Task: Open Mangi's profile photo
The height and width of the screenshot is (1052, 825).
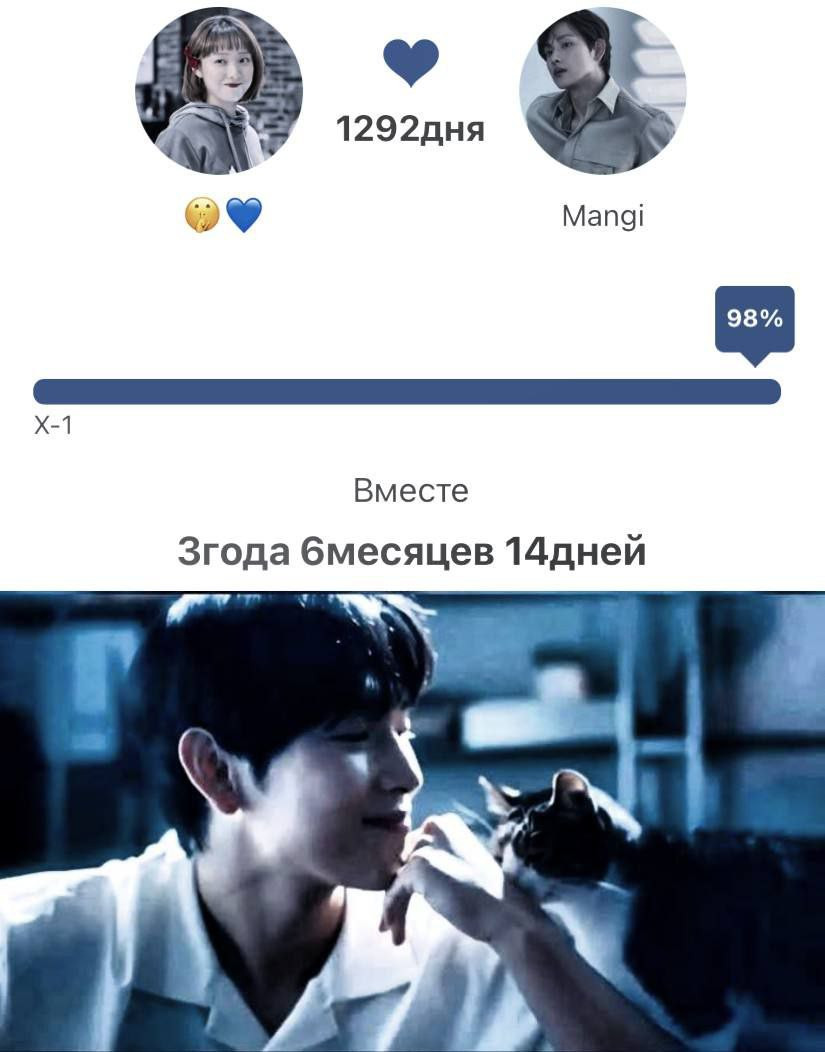Action: pos(603,91)
